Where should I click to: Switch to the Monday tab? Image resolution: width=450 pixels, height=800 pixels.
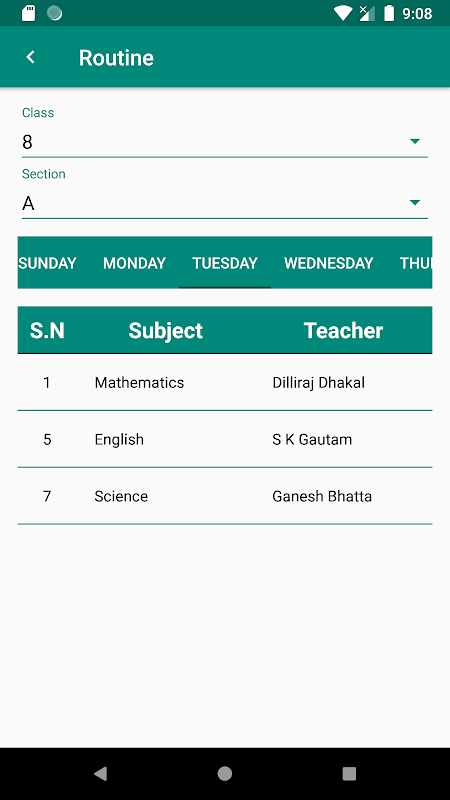coord(135,263)
